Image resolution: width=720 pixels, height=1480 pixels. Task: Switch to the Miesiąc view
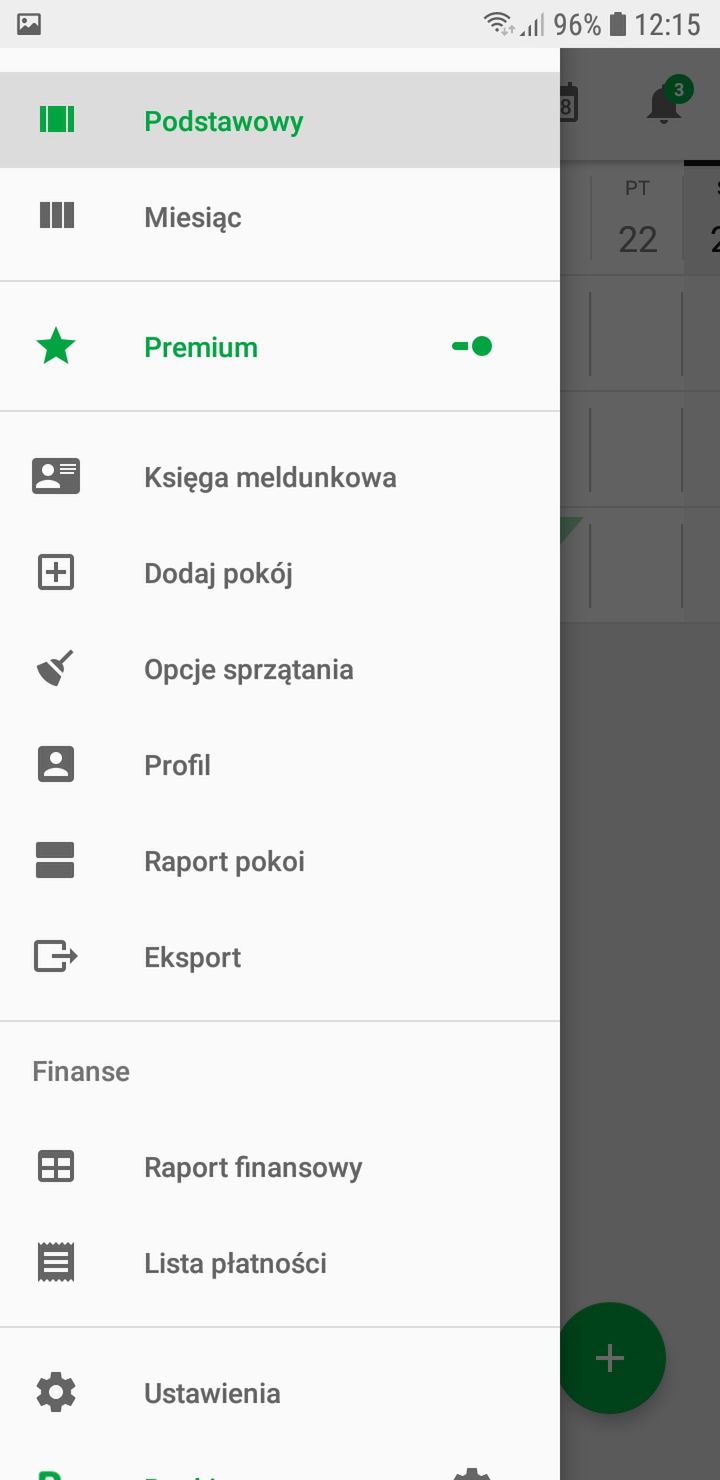280,216
